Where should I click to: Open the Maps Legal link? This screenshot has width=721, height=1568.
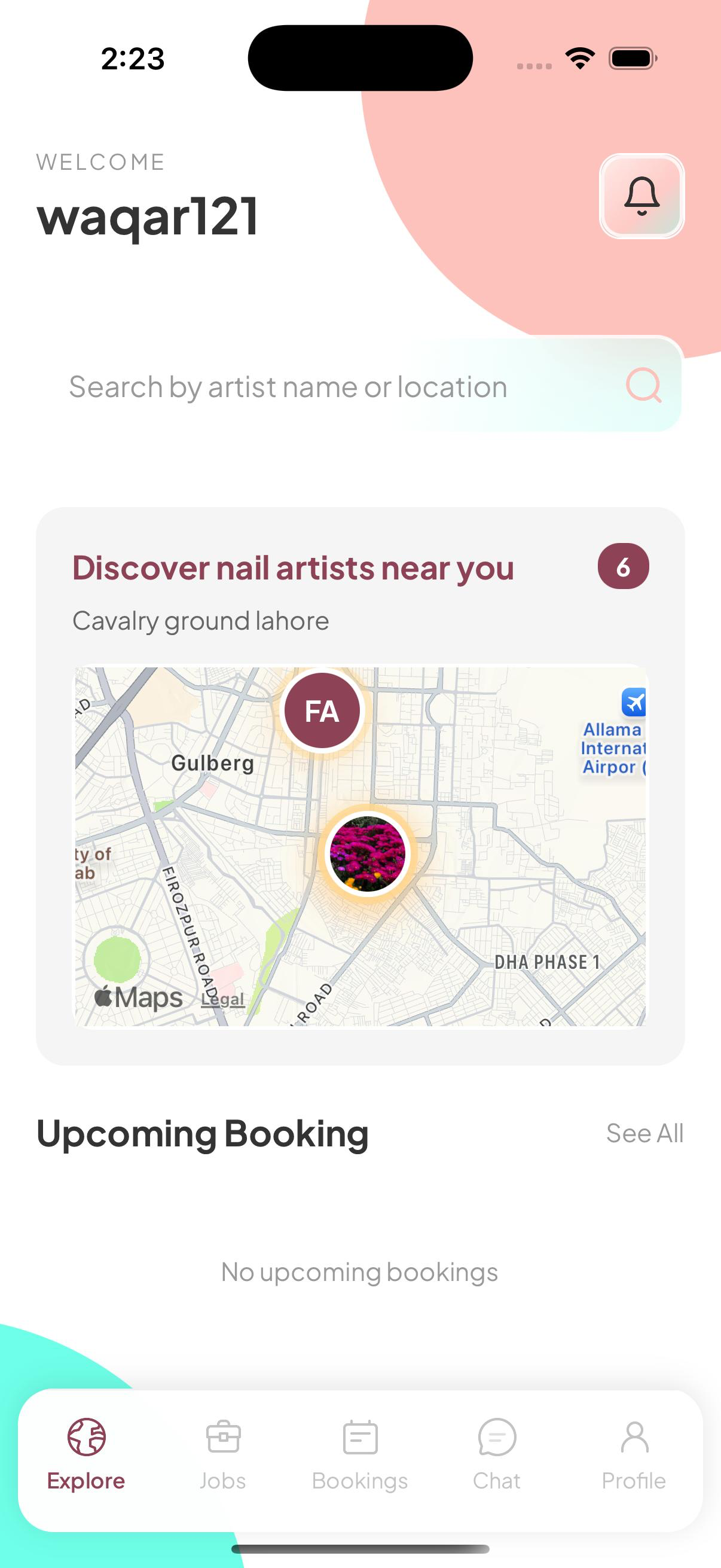(221, 999)
